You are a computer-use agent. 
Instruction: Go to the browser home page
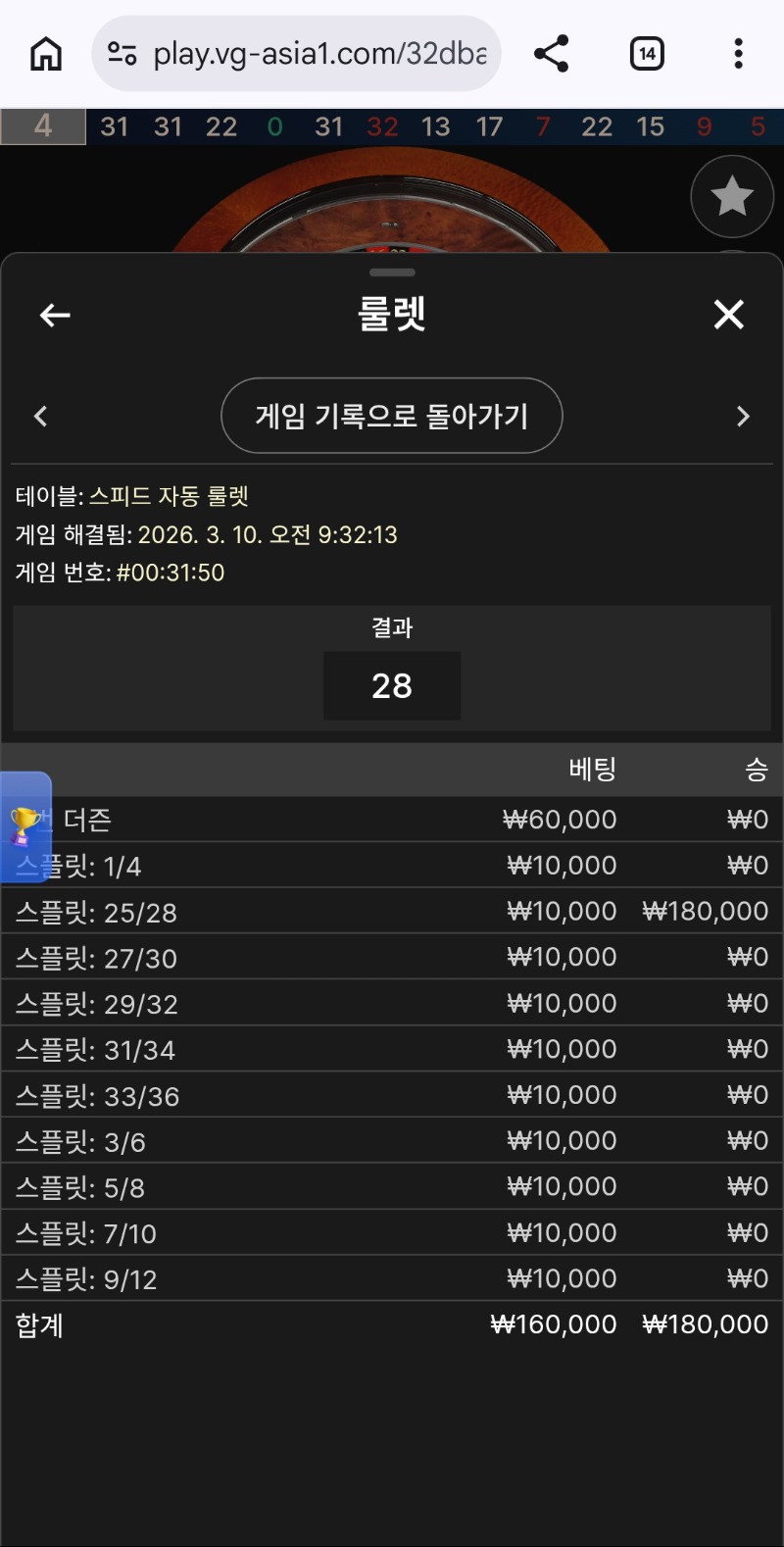pos(46,54)
